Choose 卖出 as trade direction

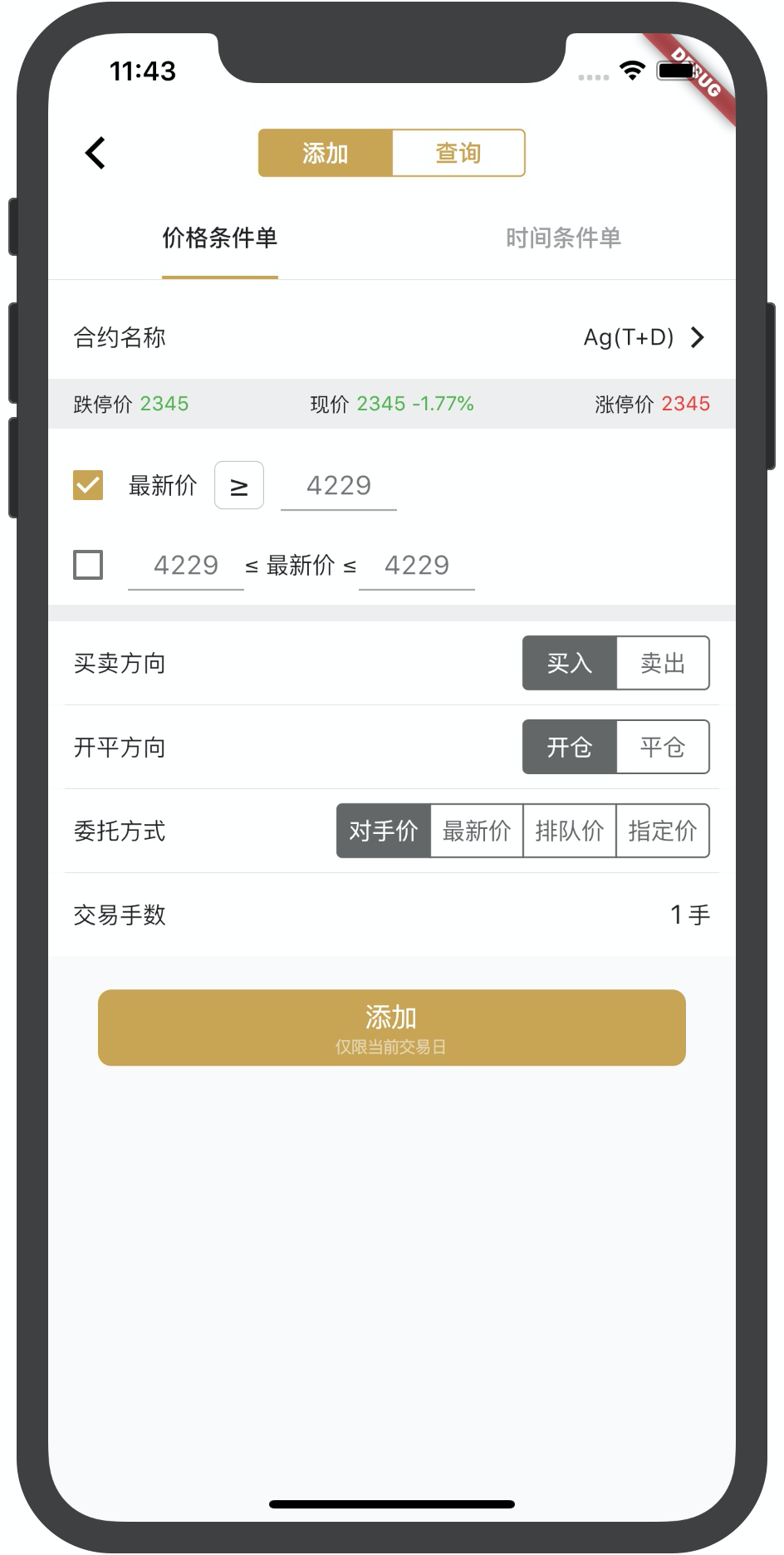coord(662,664)
